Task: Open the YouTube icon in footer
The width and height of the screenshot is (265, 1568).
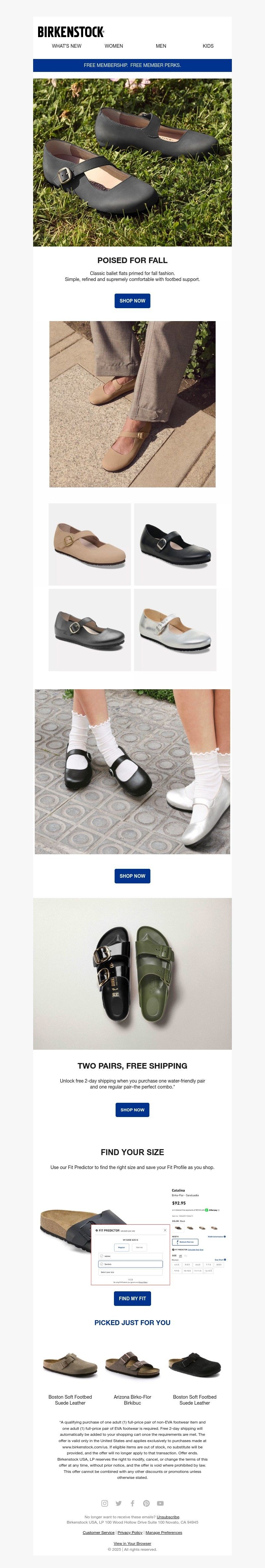Action: [x=160, y=1503]
